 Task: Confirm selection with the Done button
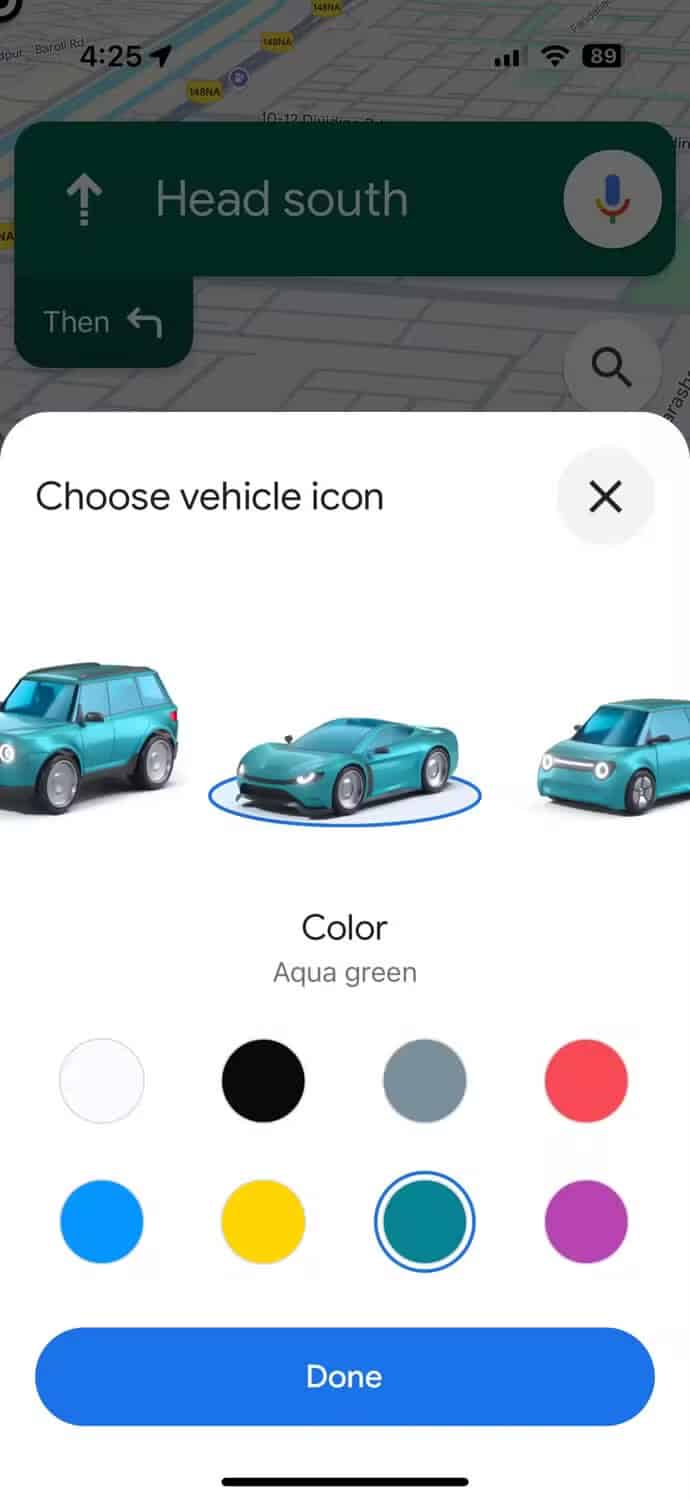(345, 1376)
